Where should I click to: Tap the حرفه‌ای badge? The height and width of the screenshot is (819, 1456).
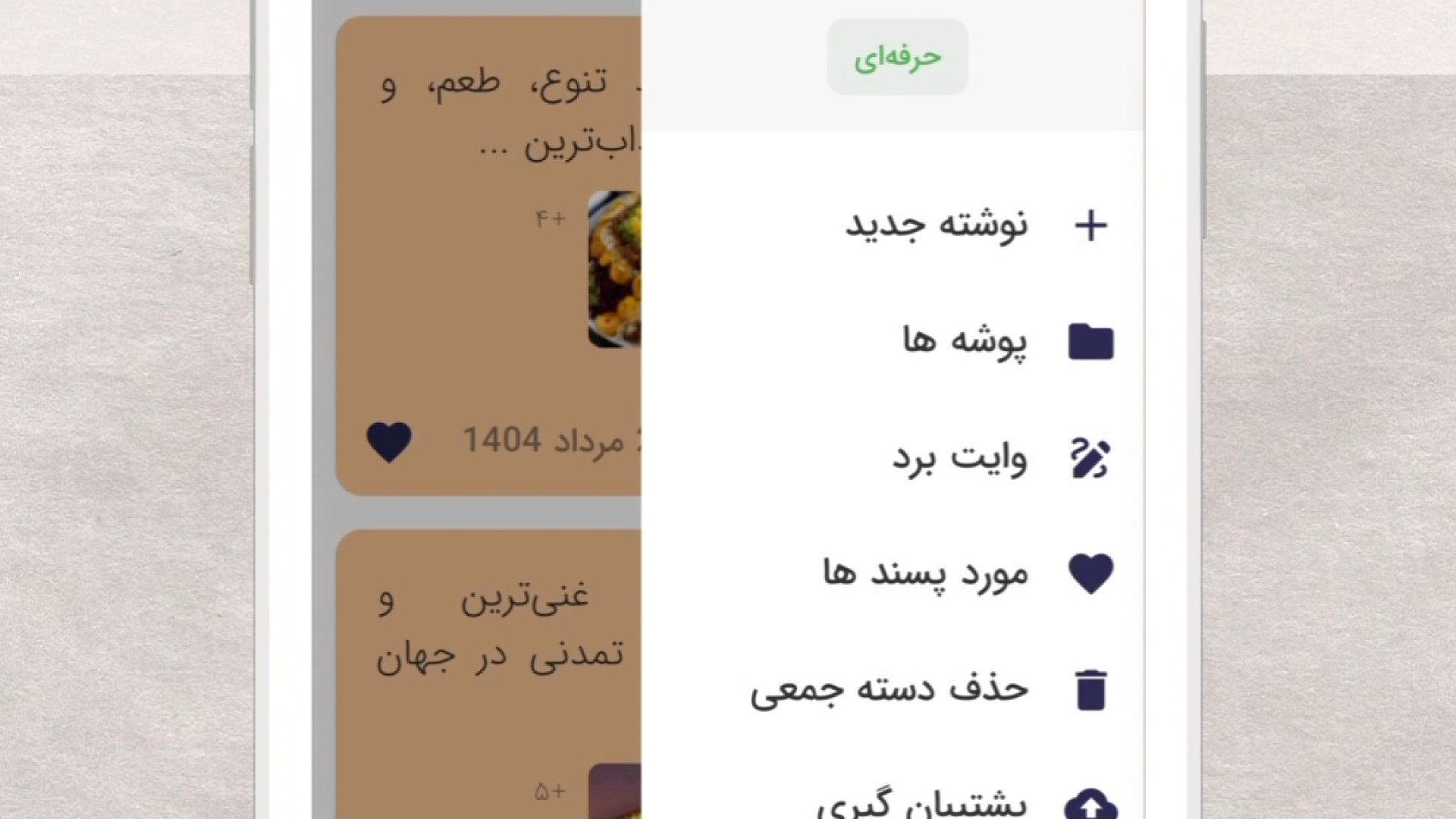(897, 58)
